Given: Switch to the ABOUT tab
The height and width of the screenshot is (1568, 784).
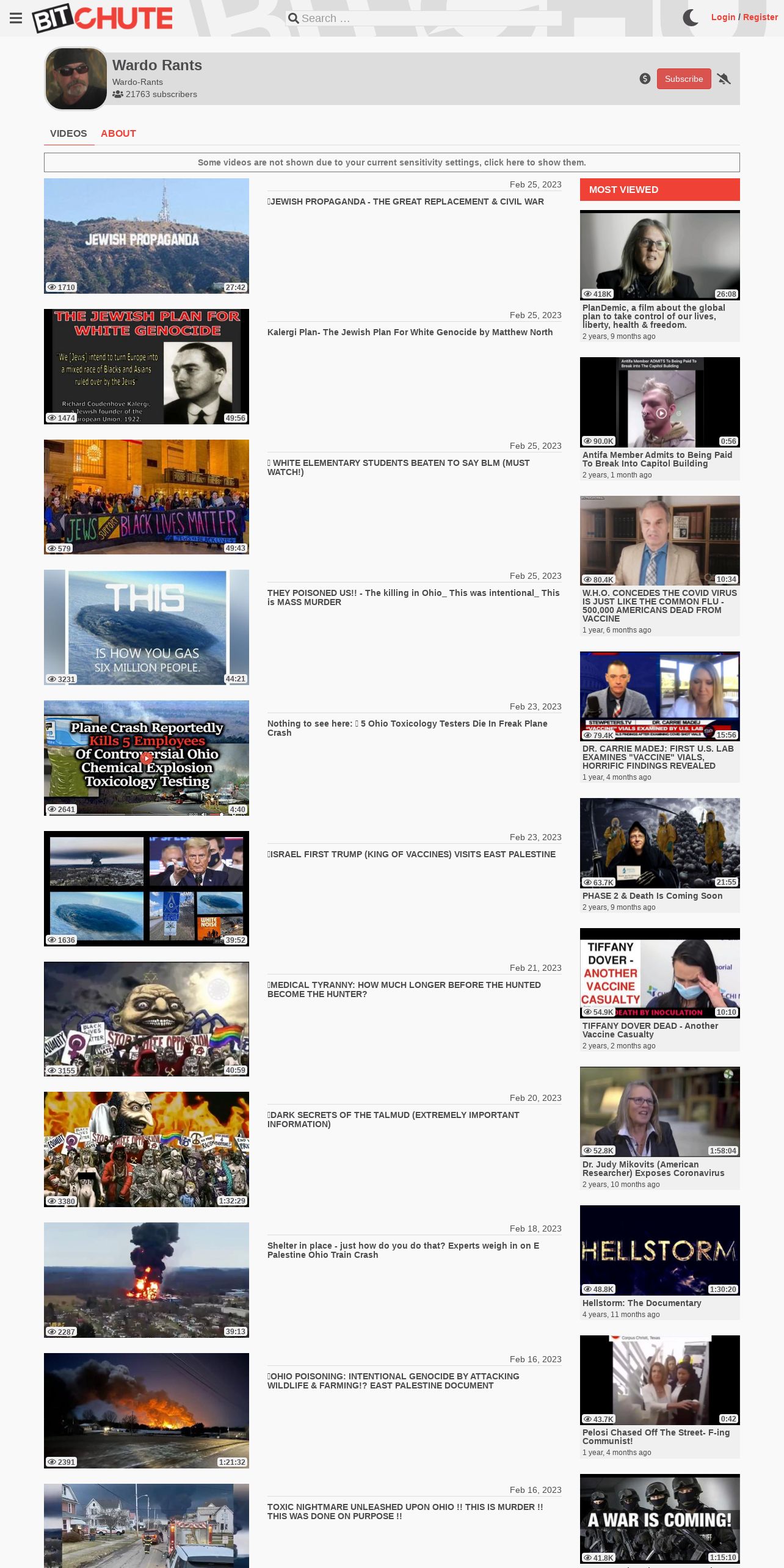Looking at the screenshot, I should pyautogui.click(x=118, y=133).
